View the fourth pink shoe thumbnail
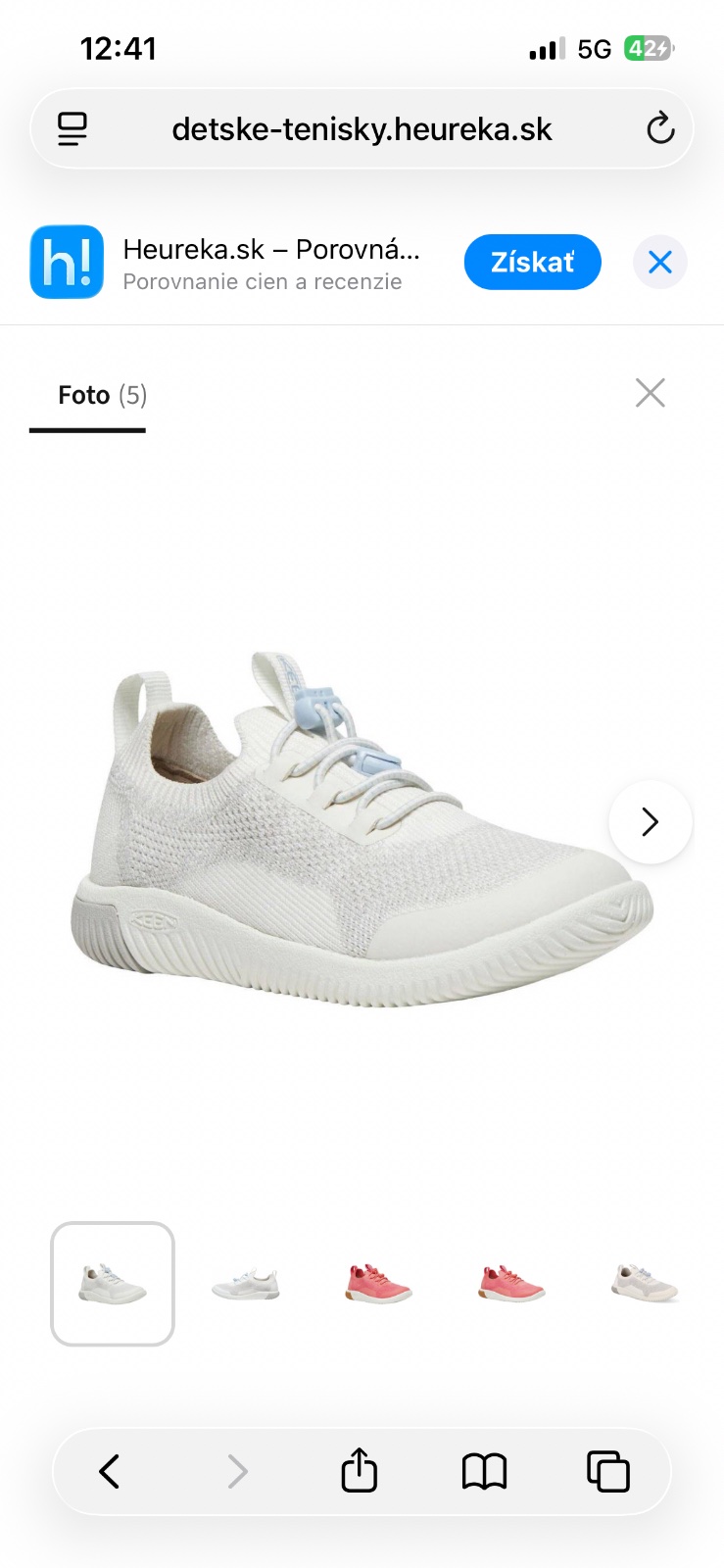This screenshot has width=724, height=1568. point(511,1284)
